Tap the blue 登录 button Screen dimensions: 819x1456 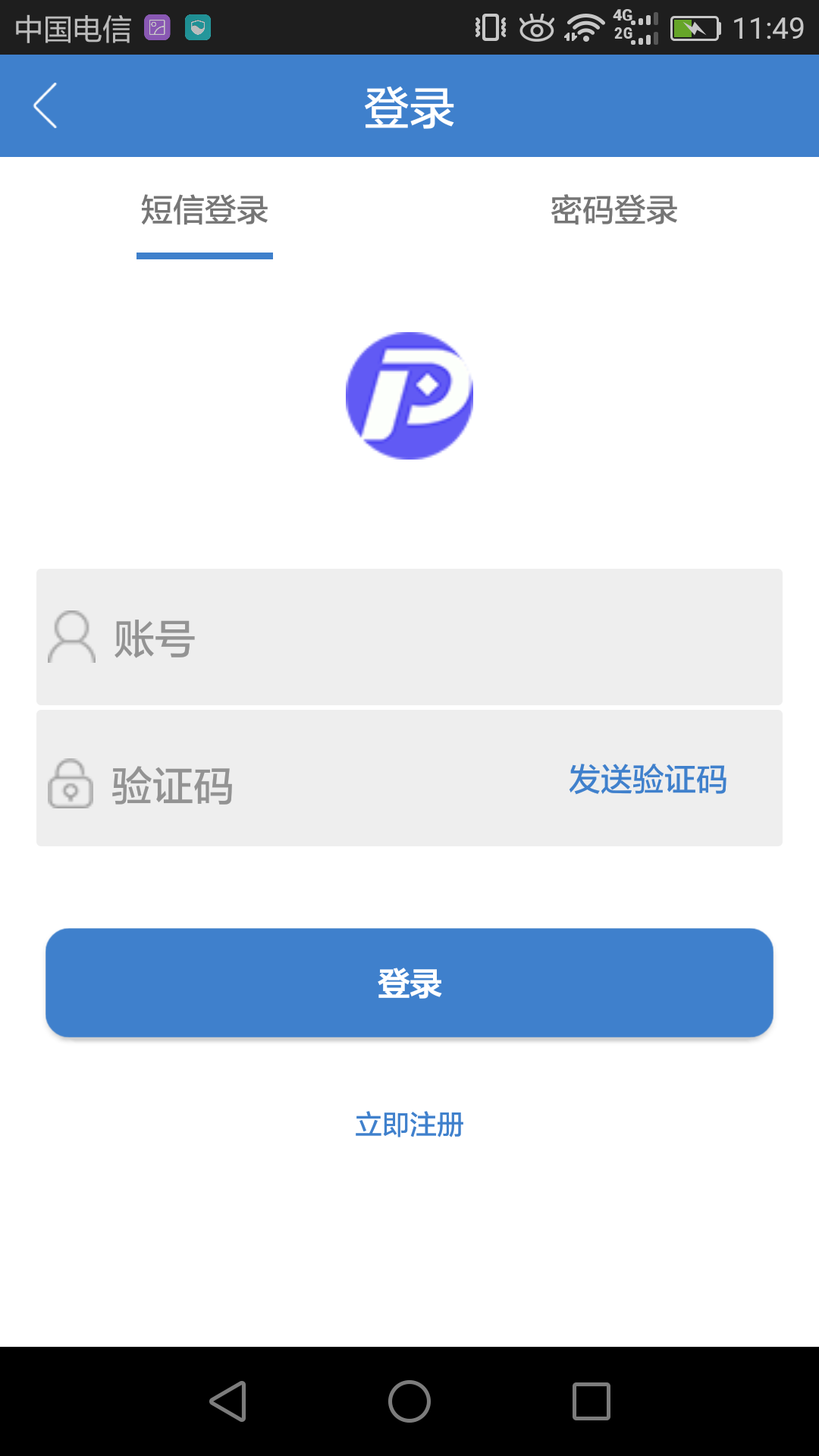[409, 983]
